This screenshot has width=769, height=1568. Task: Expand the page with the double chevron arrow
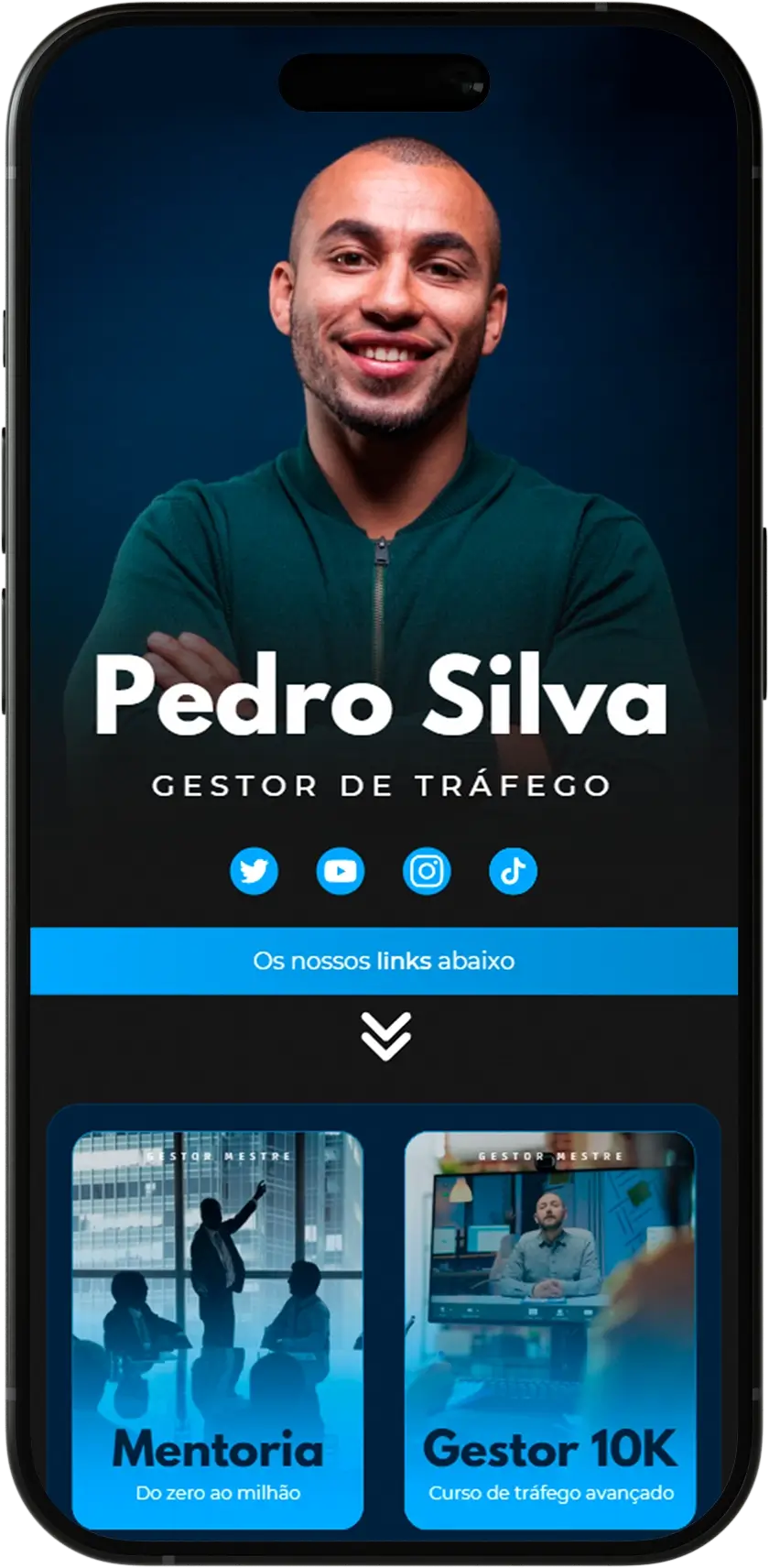pos(384,1035)
